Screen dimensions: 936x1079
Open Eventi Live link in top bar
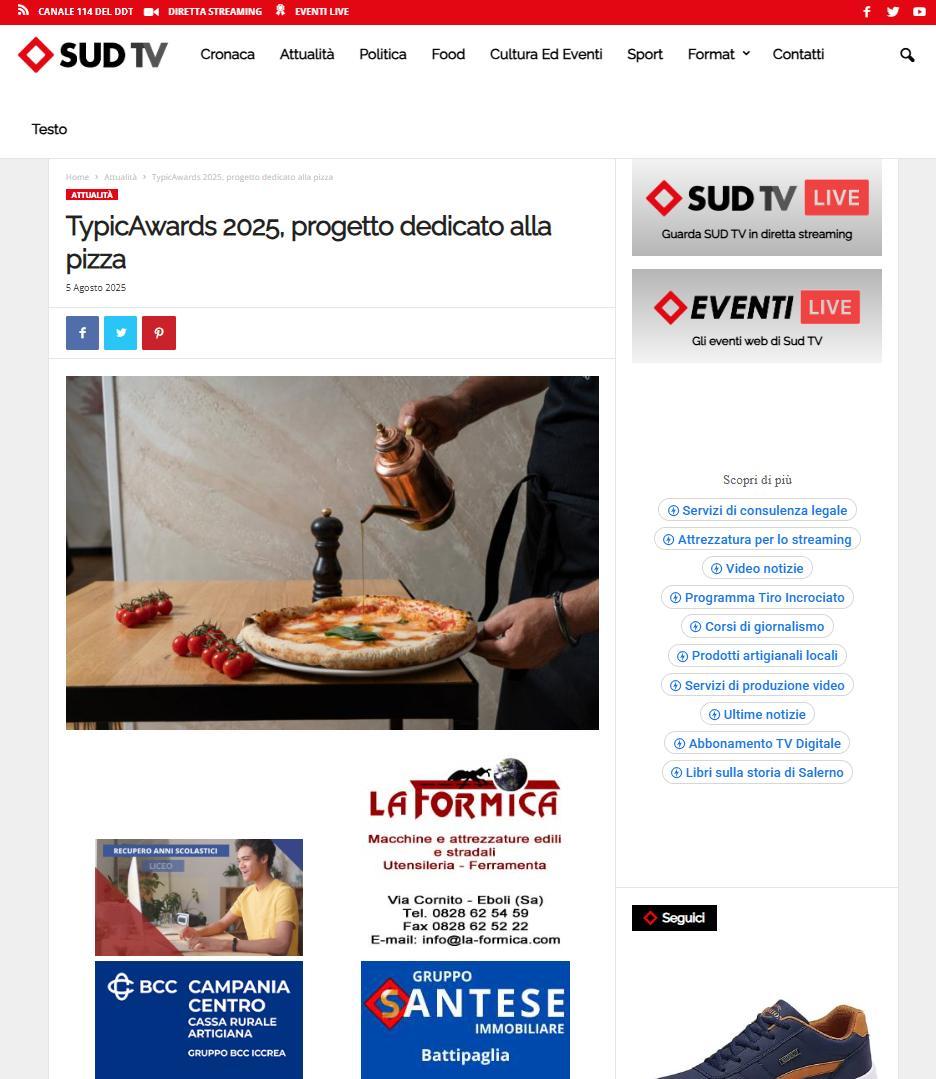pos(321,12)
